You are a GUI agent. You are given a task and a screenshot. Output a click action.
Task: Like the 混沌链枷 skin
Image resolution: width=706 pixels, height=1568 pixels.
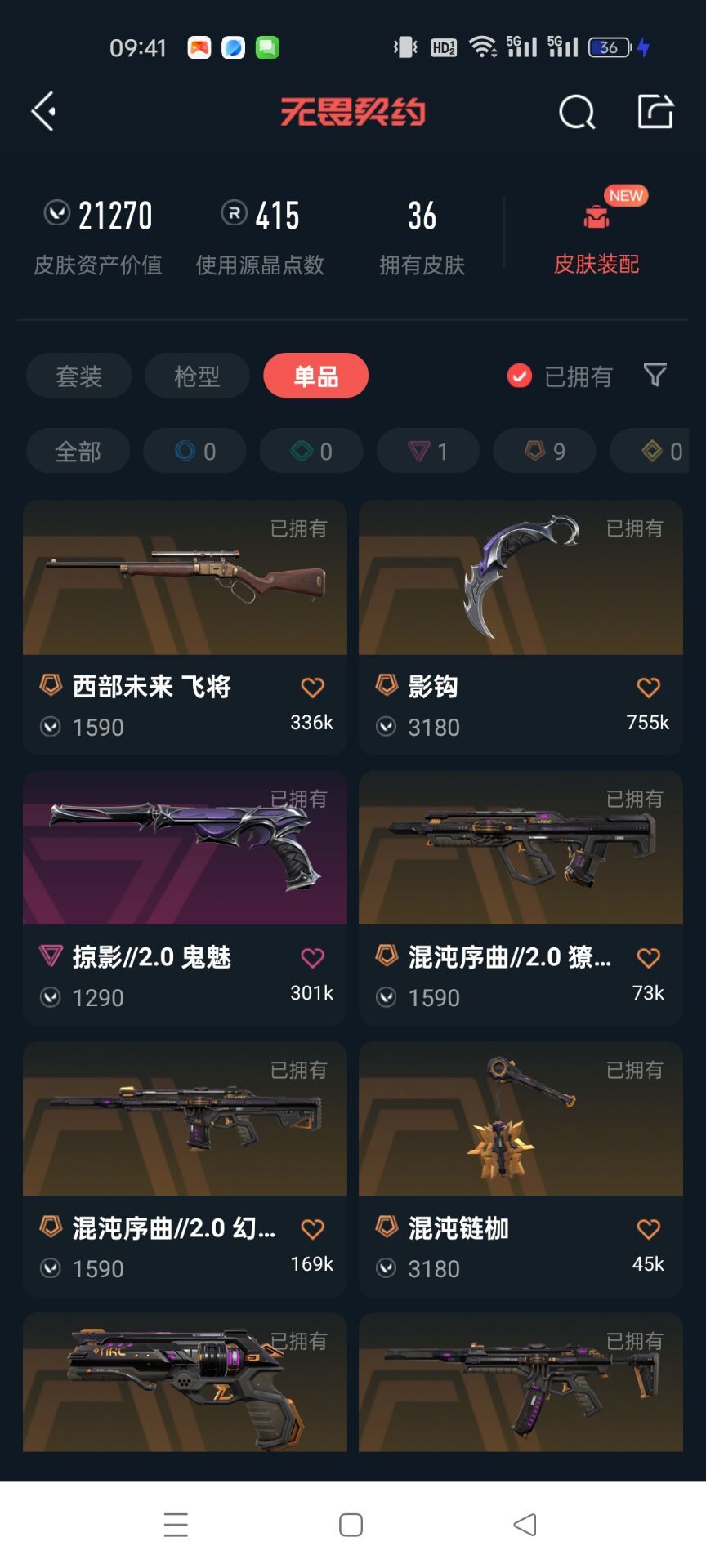[648, 1229]
